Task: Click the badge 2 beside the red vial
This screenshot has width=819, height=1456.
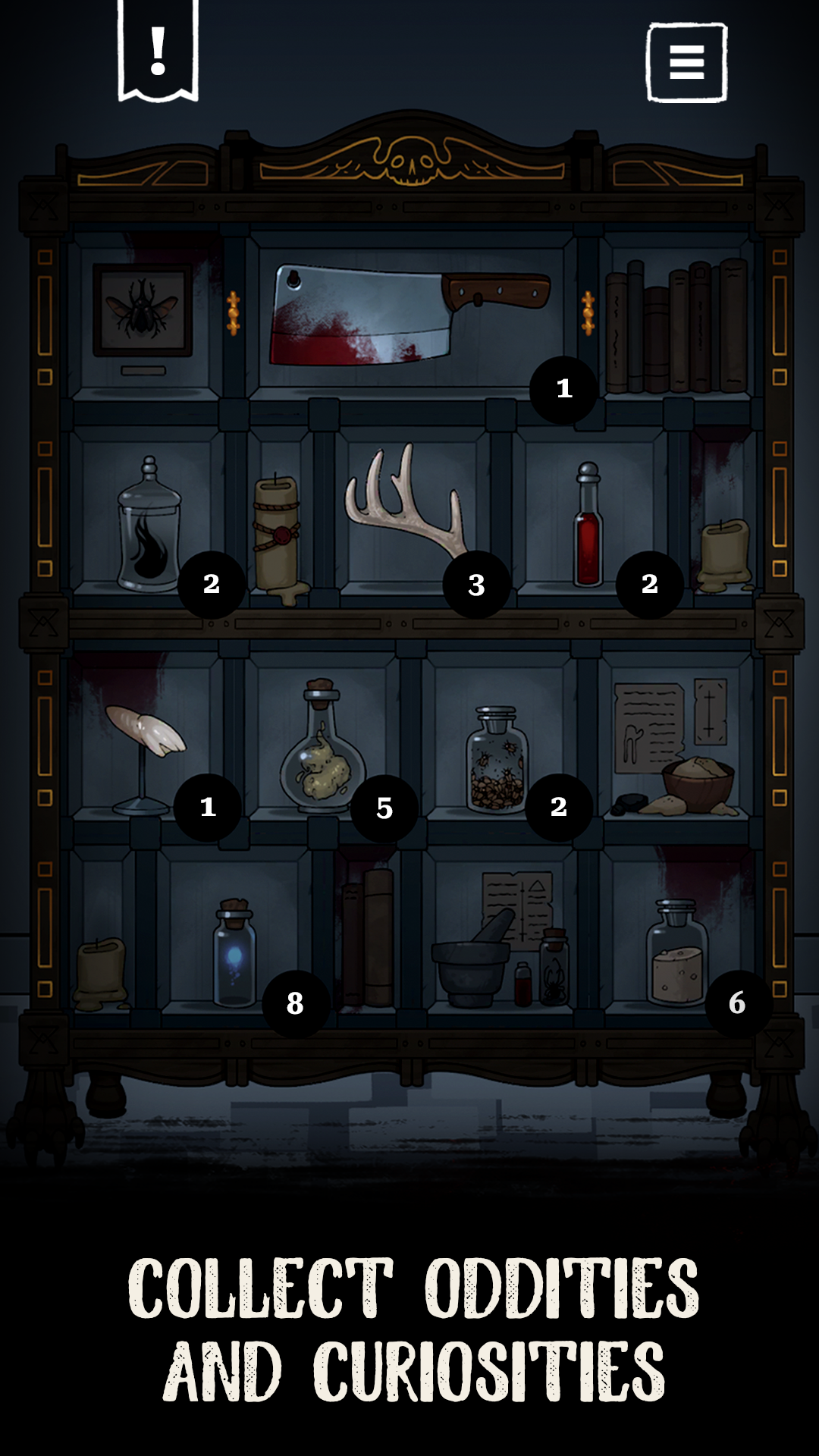Action: pos(648,583)
